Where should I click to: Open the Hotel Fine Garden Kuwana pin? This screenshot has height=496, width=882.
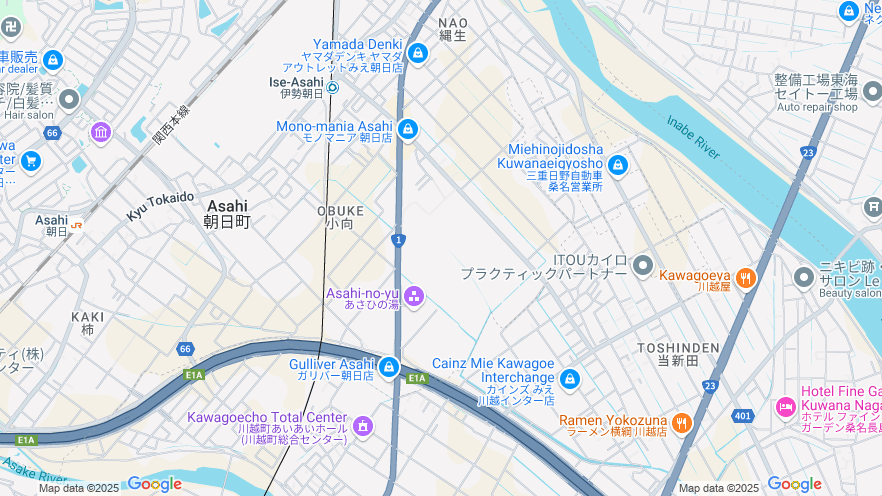[786, 407]
